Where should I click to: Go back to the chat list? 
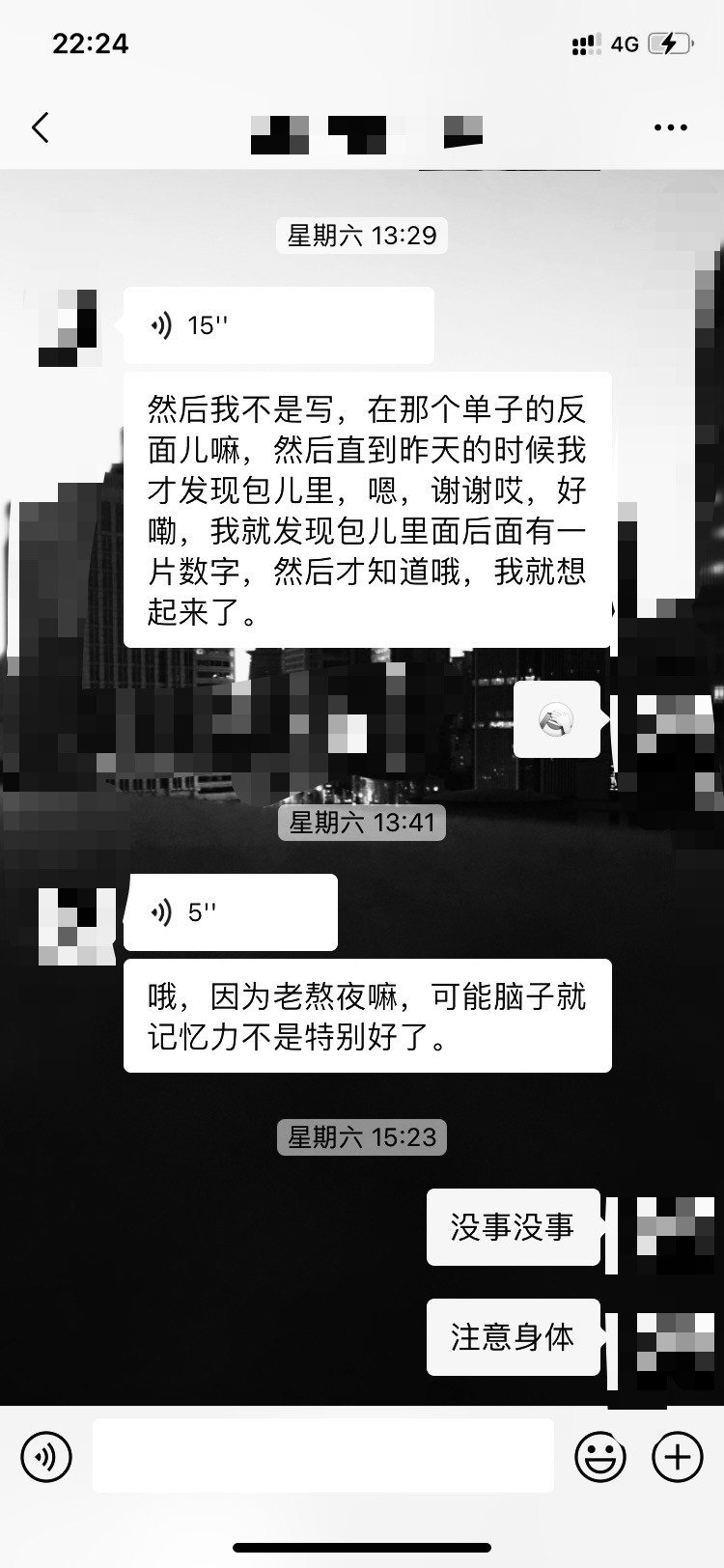coord(41,127)
